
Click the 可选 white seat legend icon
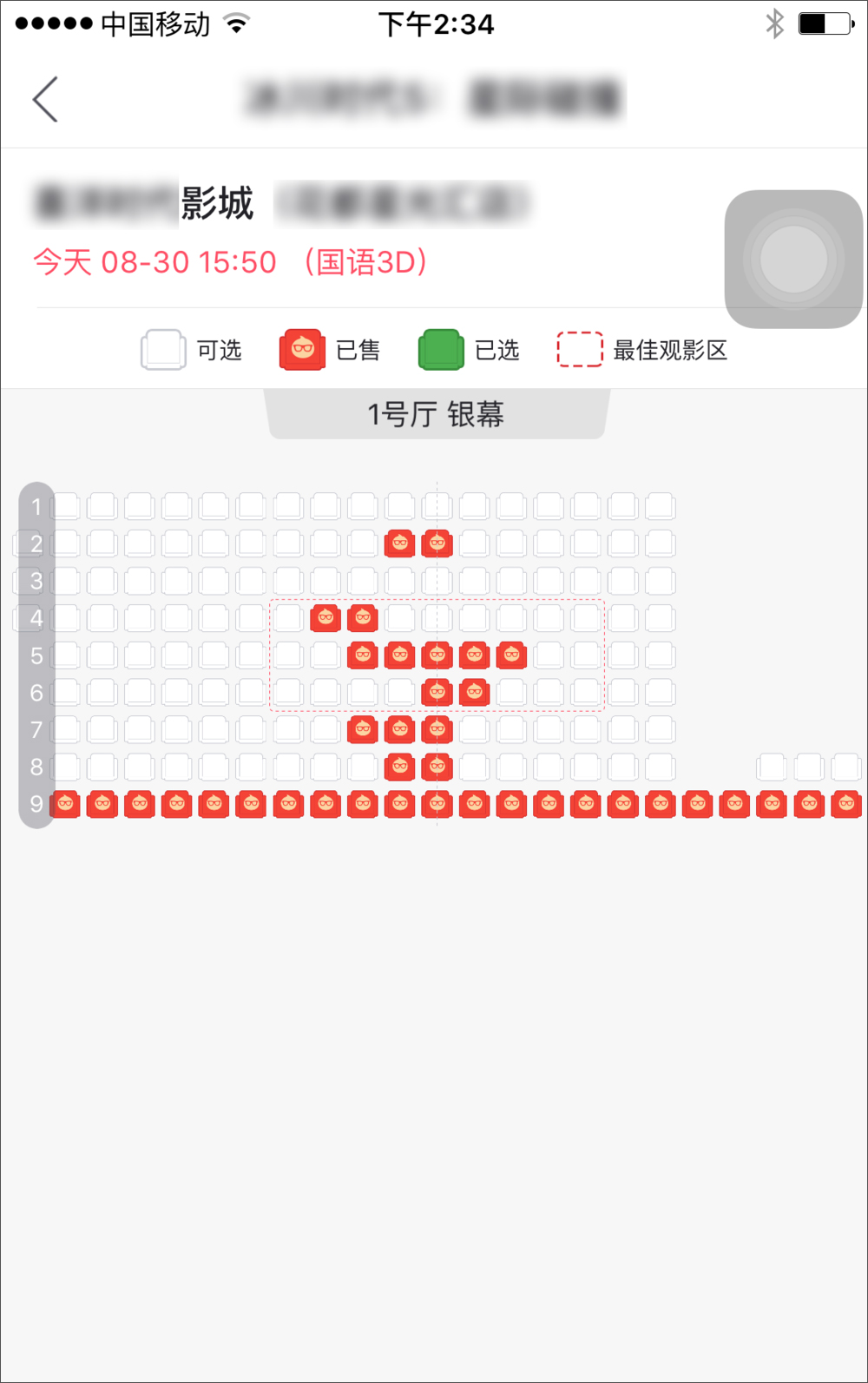tap(162, 349)
